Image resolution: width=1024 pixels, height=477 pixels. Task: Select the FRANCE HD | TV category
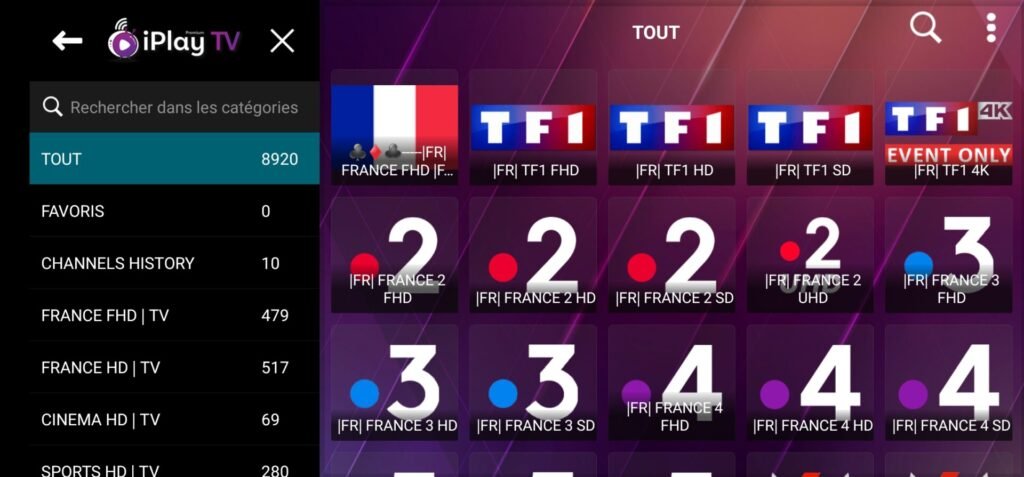click(x=174, y=367)
